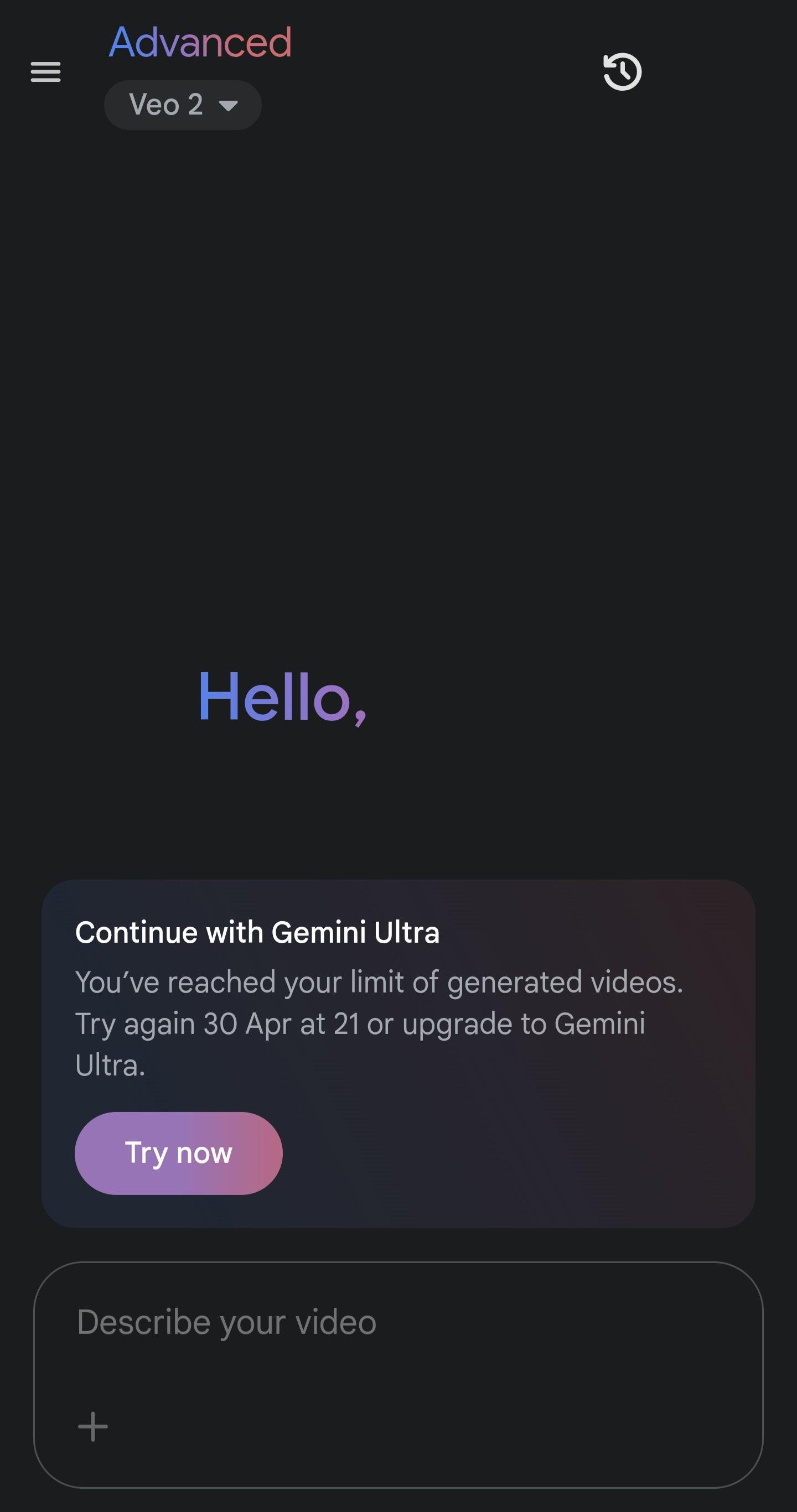
Task: Open the history clock icon
Action: 622,71
